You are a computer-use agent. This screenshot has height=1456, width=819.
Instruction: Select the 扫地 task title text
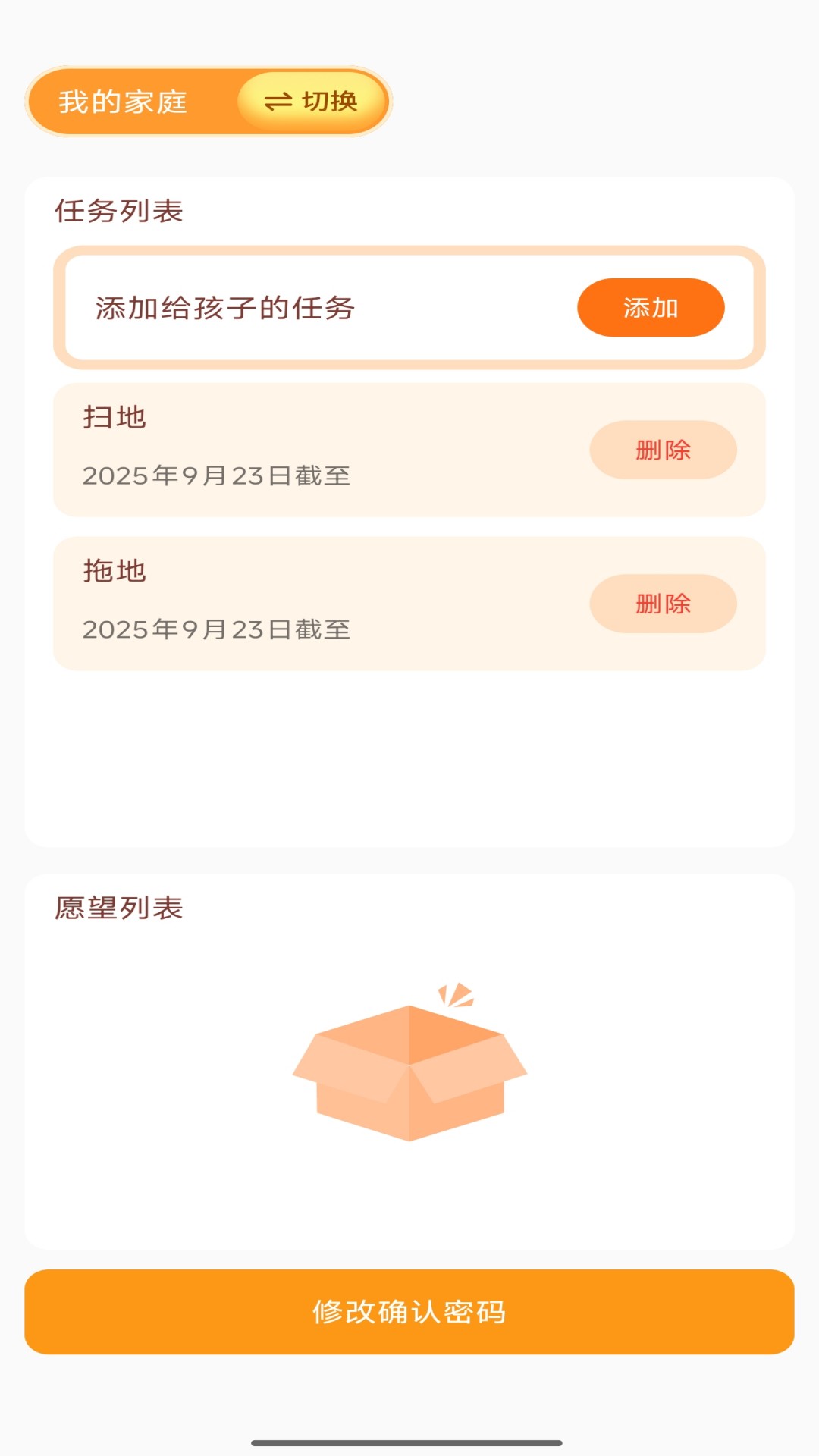115,416
